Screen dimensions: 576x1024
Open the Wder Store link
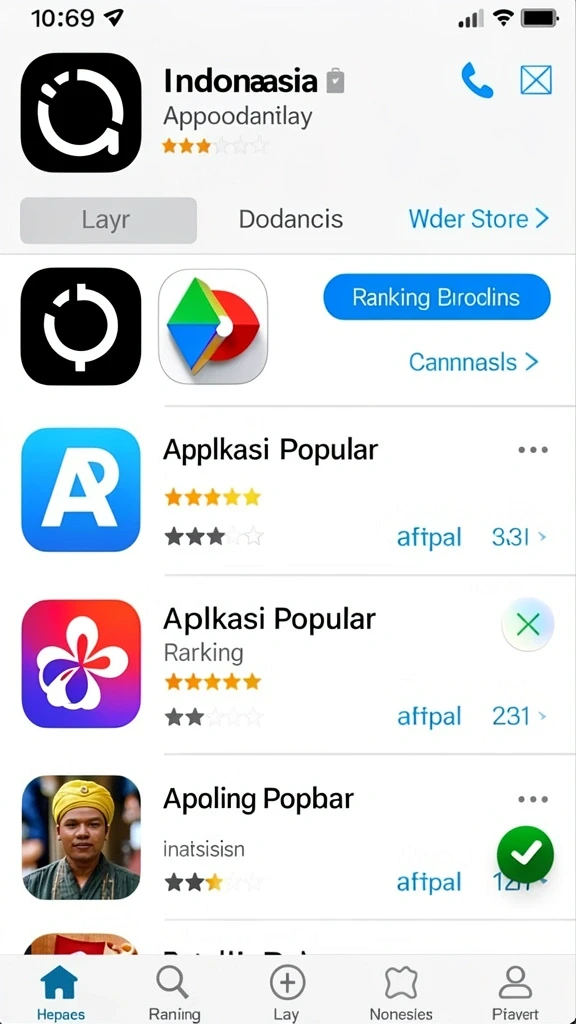(478, 219)
